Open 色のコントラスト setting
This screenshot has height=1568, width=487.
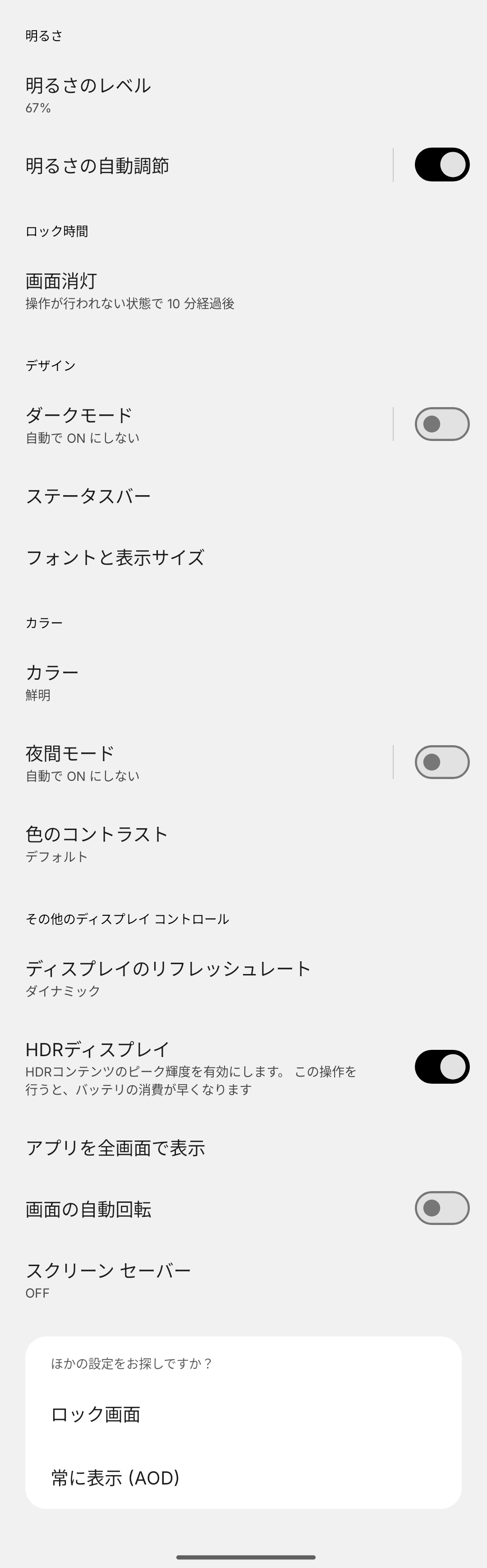96,843
